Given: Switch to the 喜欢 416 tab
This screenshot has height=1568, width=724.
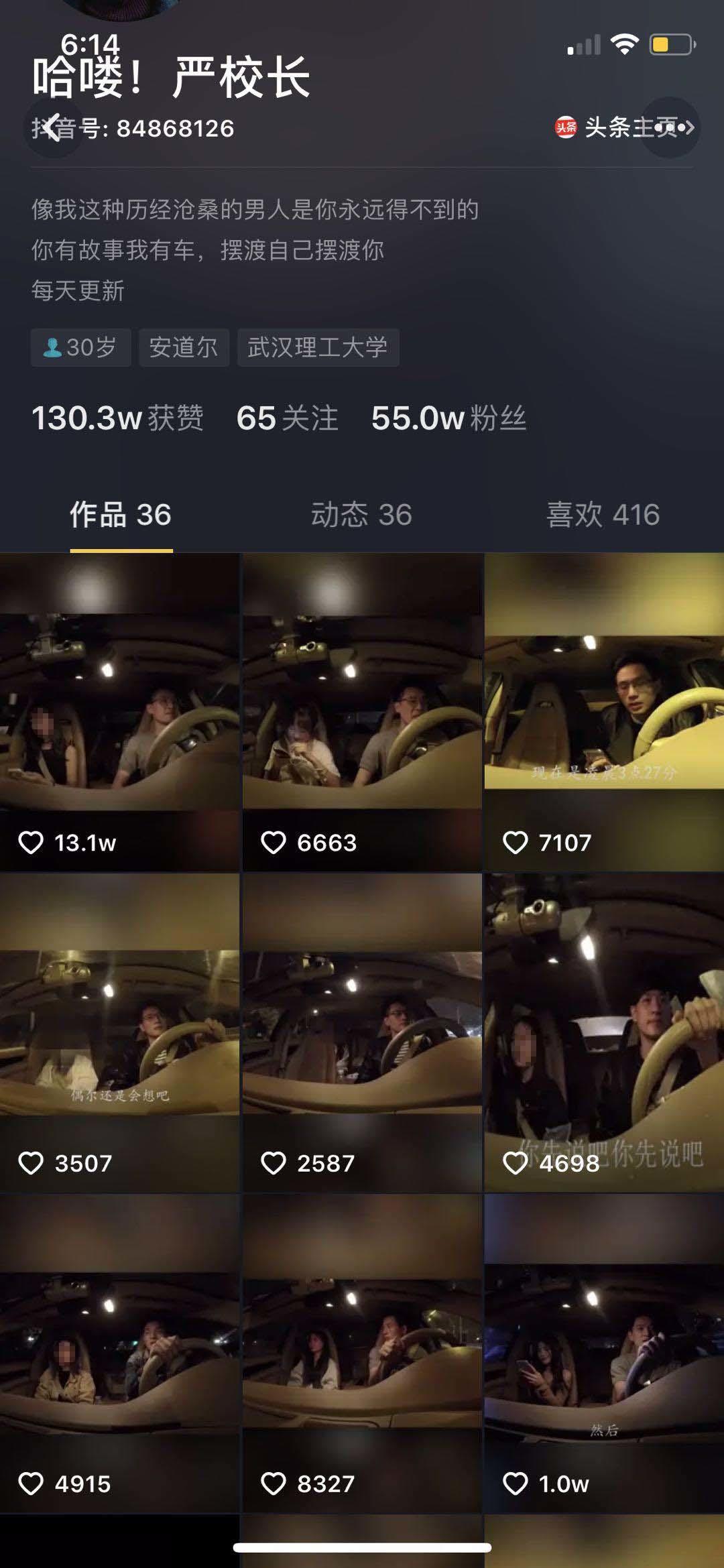Looking at the screenshot, I should pyautogui.click(x=603, y=515).
